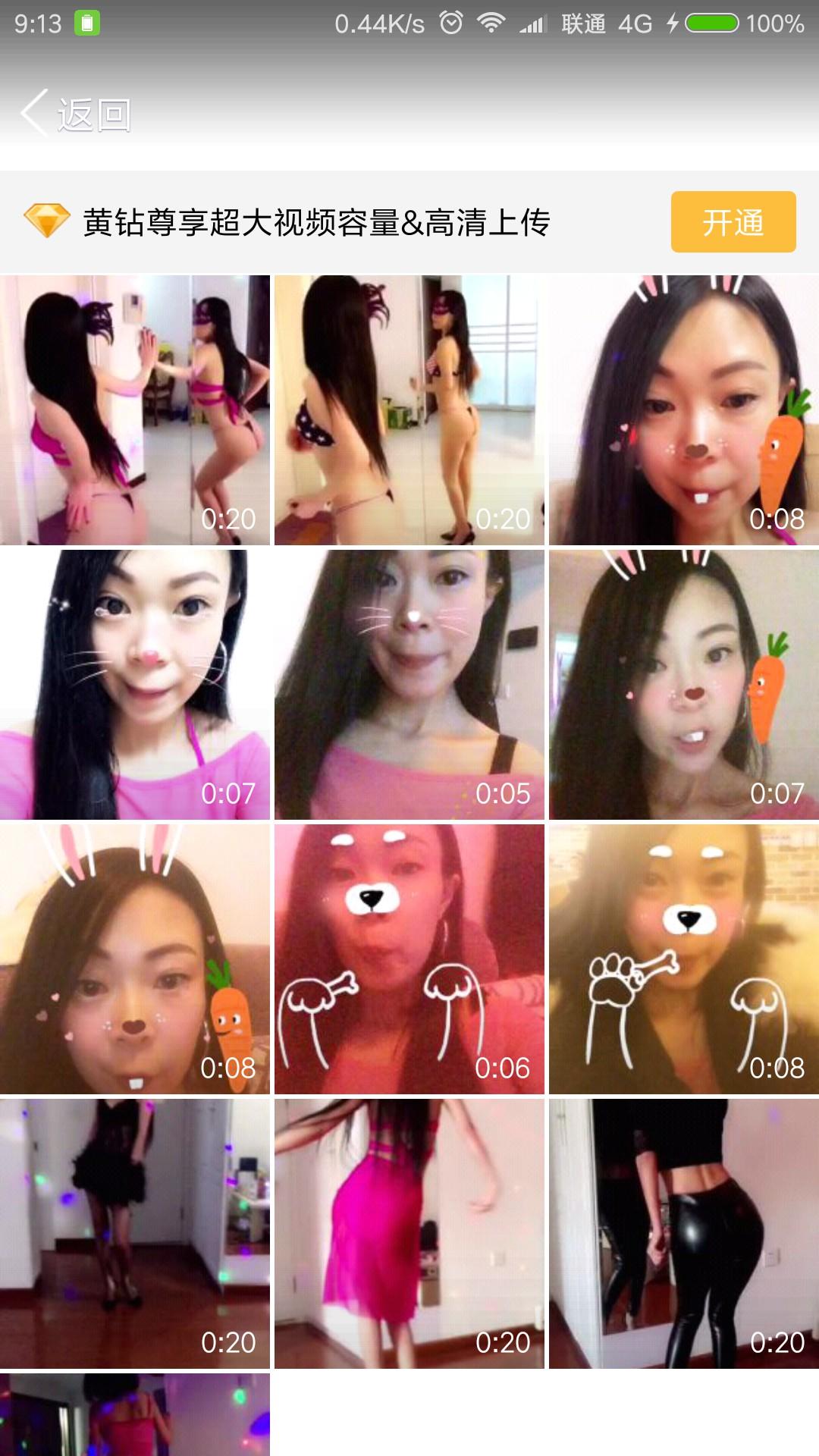Pick the 0:08 bear filter video with bone
Image resolution: width=819 pixels, height=1456 pixels.
click(x=684, y=959)
